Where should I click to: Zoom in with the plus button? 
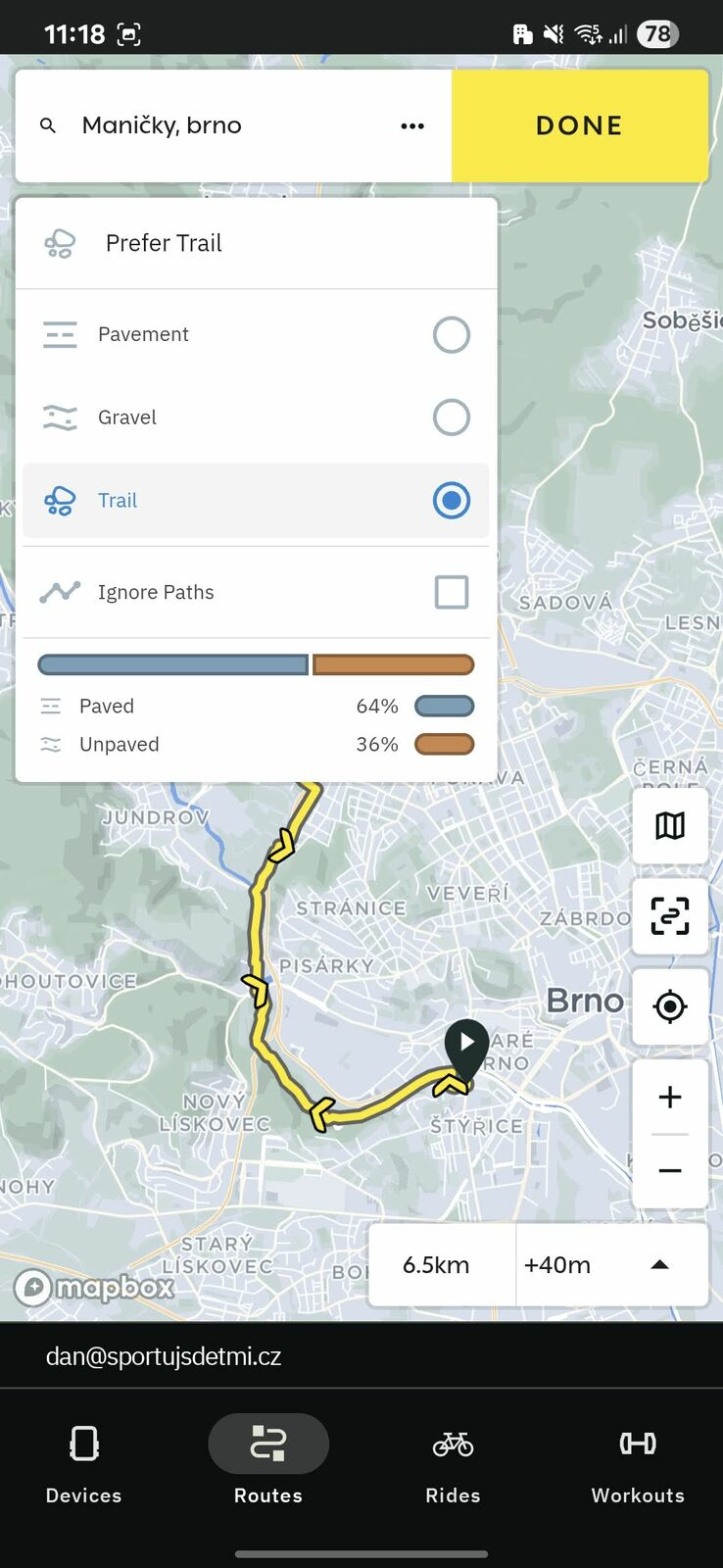tap(670, 1097)
